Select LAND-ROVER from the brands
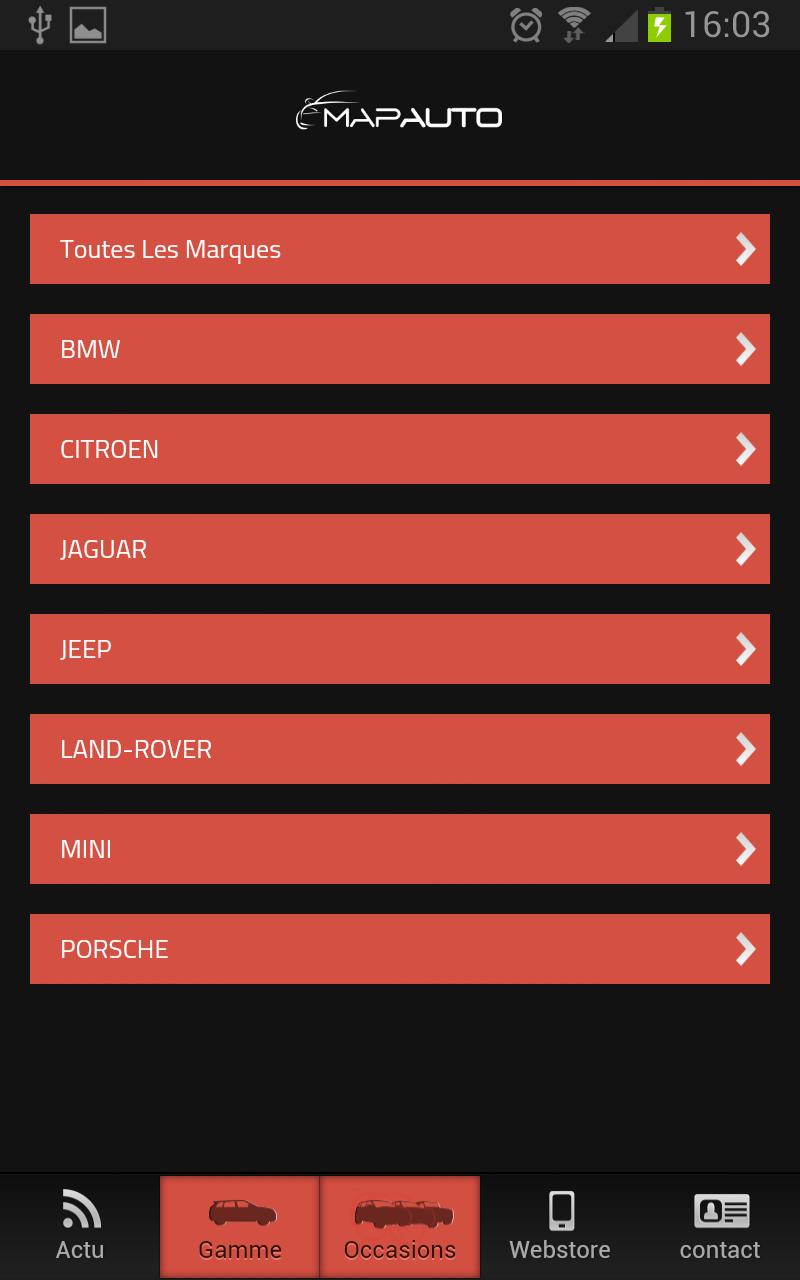The image size is (800, 1280). click(x=400, y=749)
